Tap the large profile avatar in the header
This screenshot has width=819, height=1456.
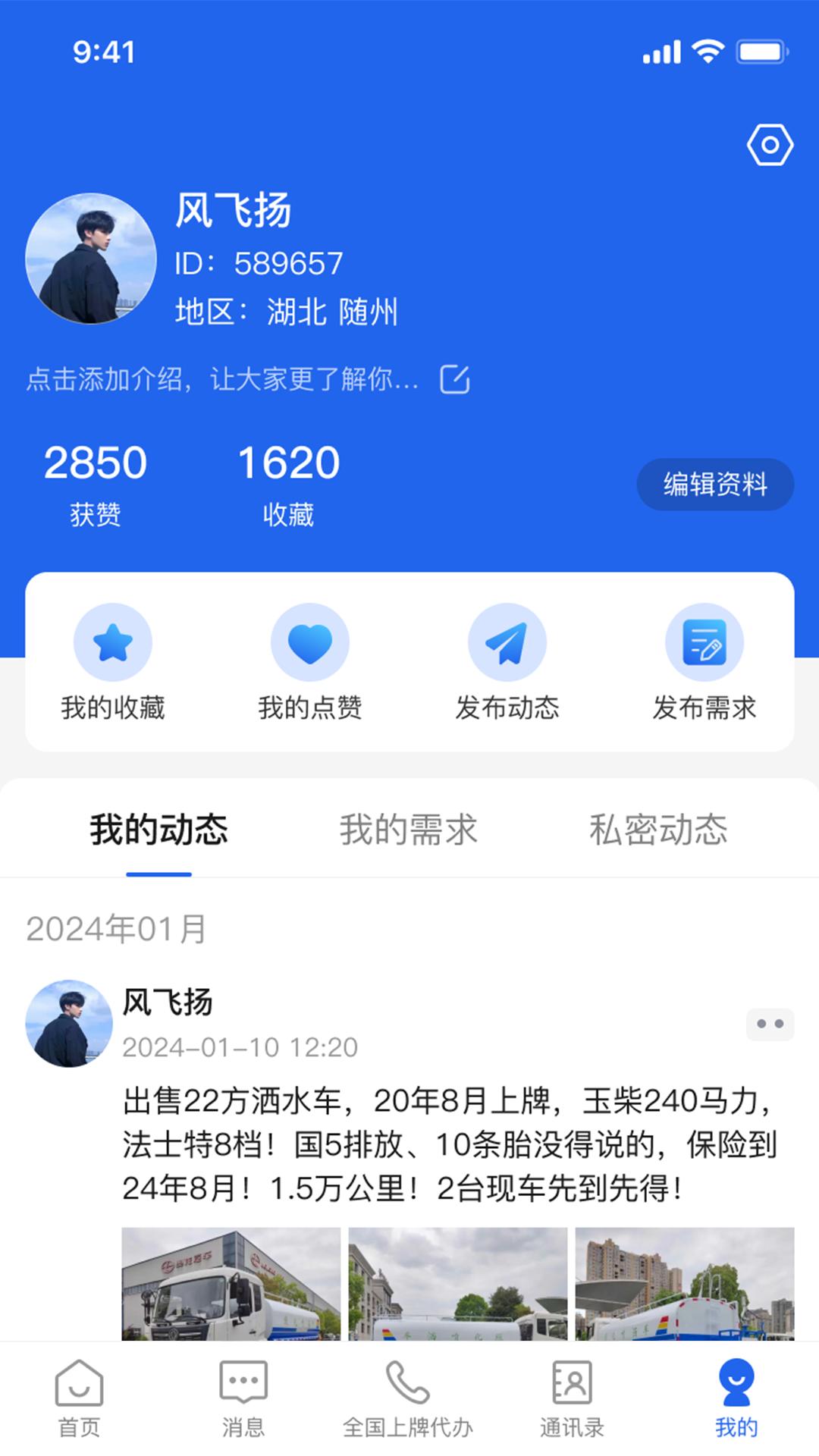tap(91, 259)
